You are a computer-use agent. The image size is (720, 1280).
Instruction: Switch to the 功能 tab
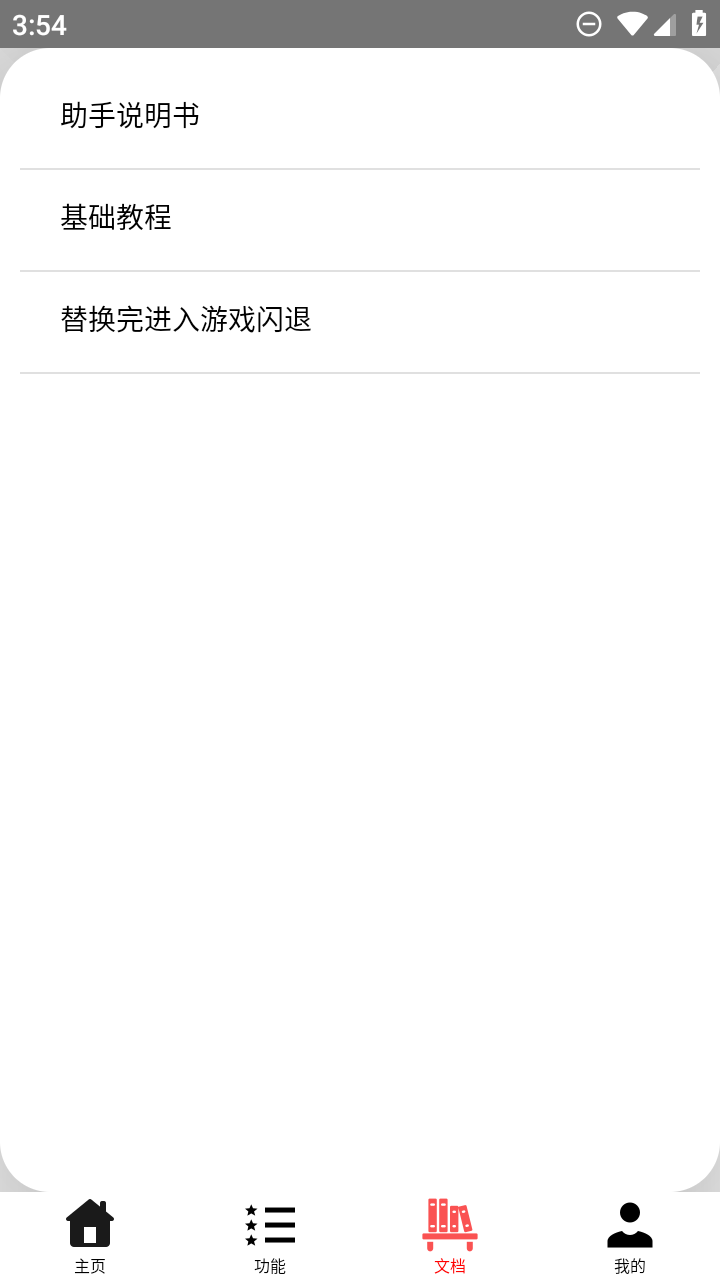[x=270, y=1264]
